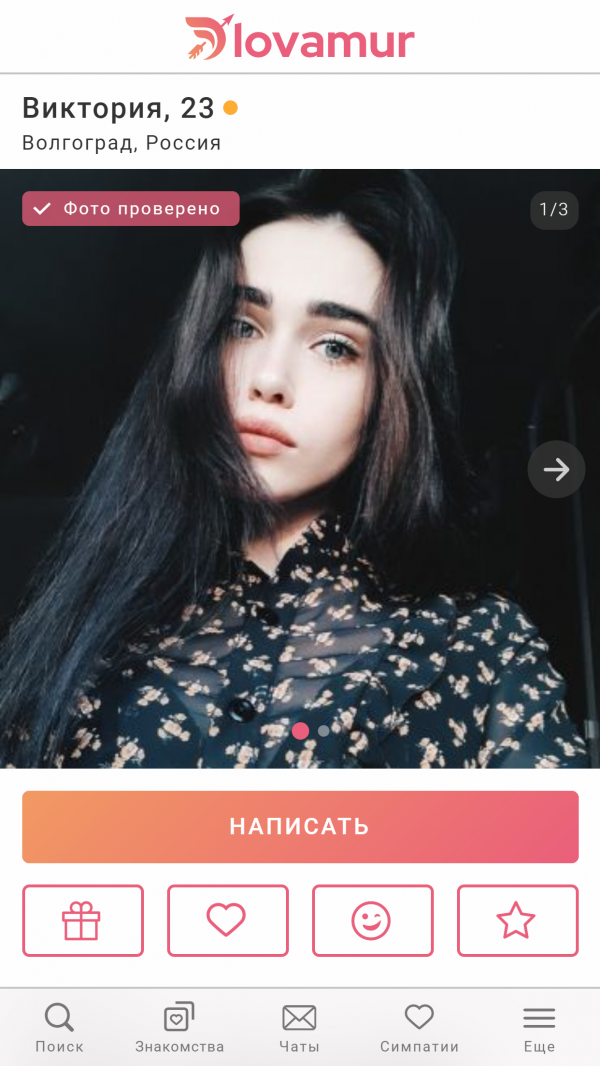Add Виктория to favorites with the star
Viewport: 600px width, 1066px height.
[517, 921]
